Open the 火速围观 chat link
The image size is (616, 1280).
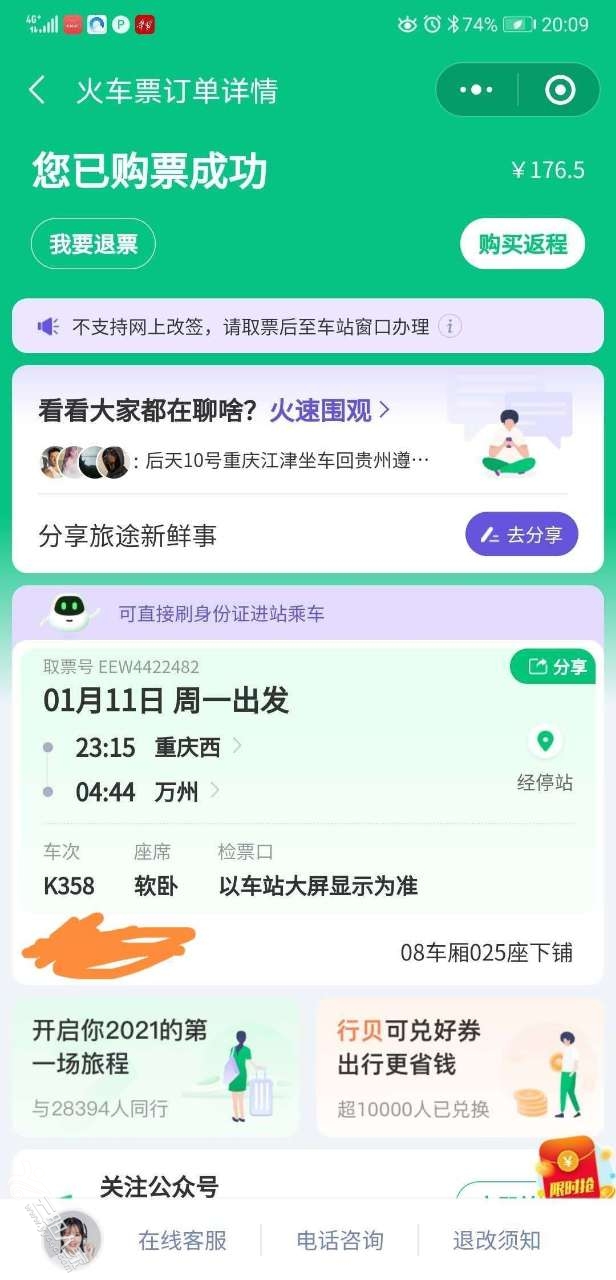click(x=329, y=410)
